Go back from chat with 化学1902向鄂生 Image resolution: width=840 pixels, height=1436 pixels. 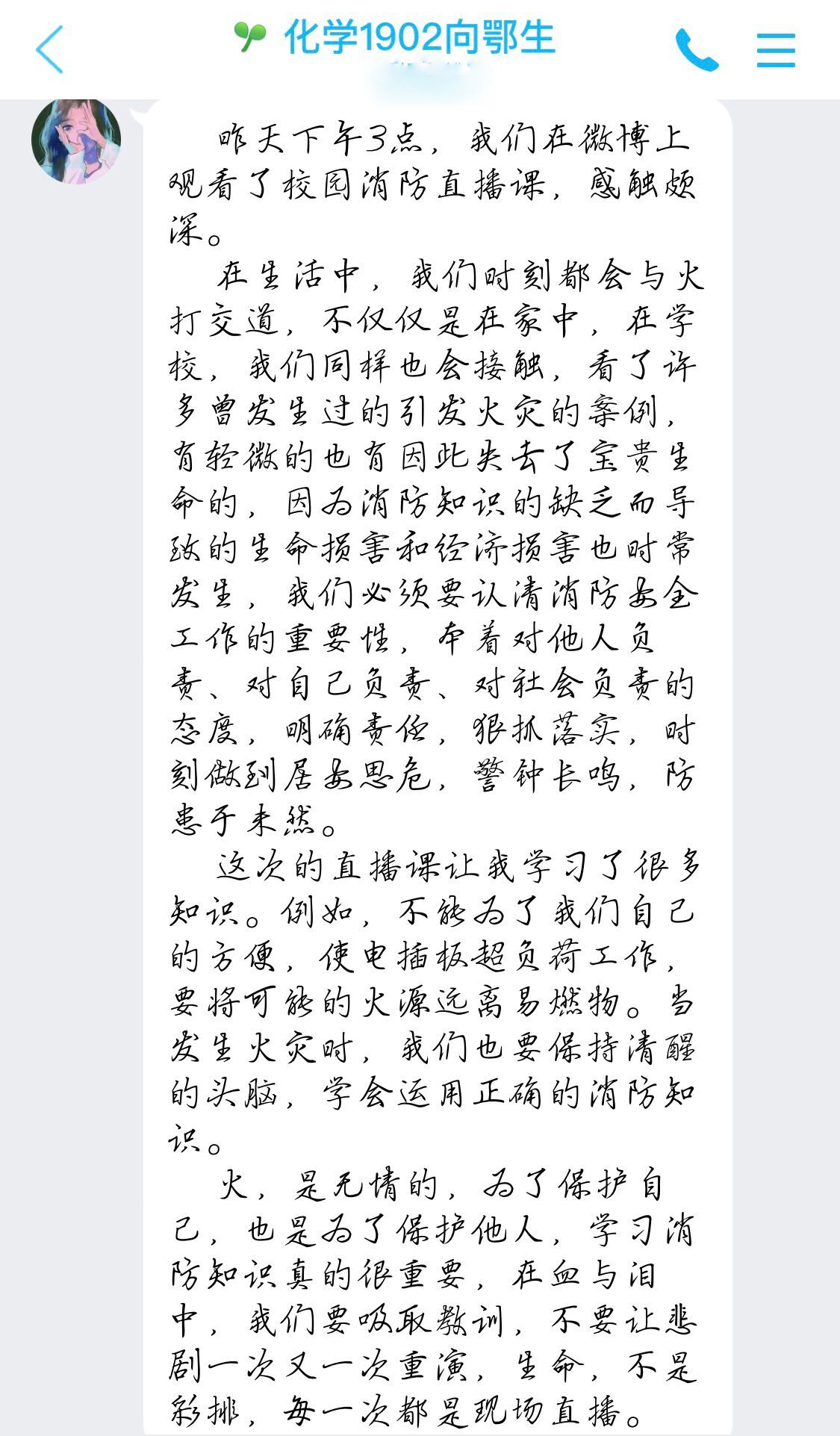[x=49, y=49]
